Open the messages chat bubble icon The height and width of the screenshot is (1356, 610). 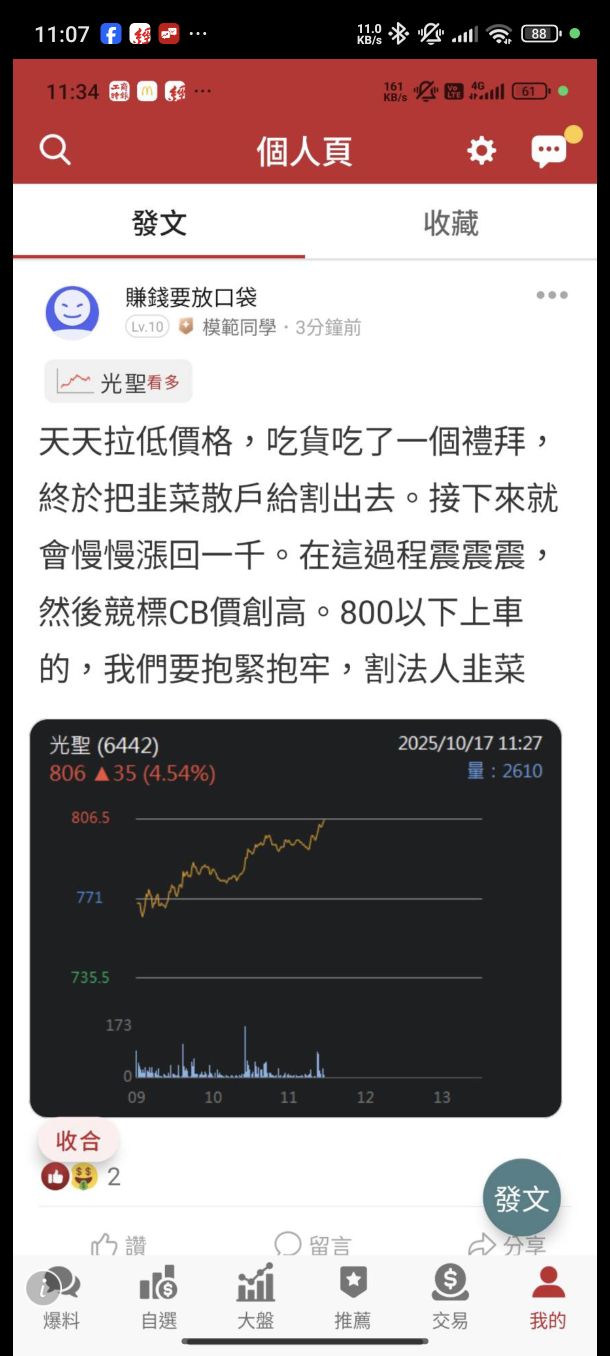(548, 151)
